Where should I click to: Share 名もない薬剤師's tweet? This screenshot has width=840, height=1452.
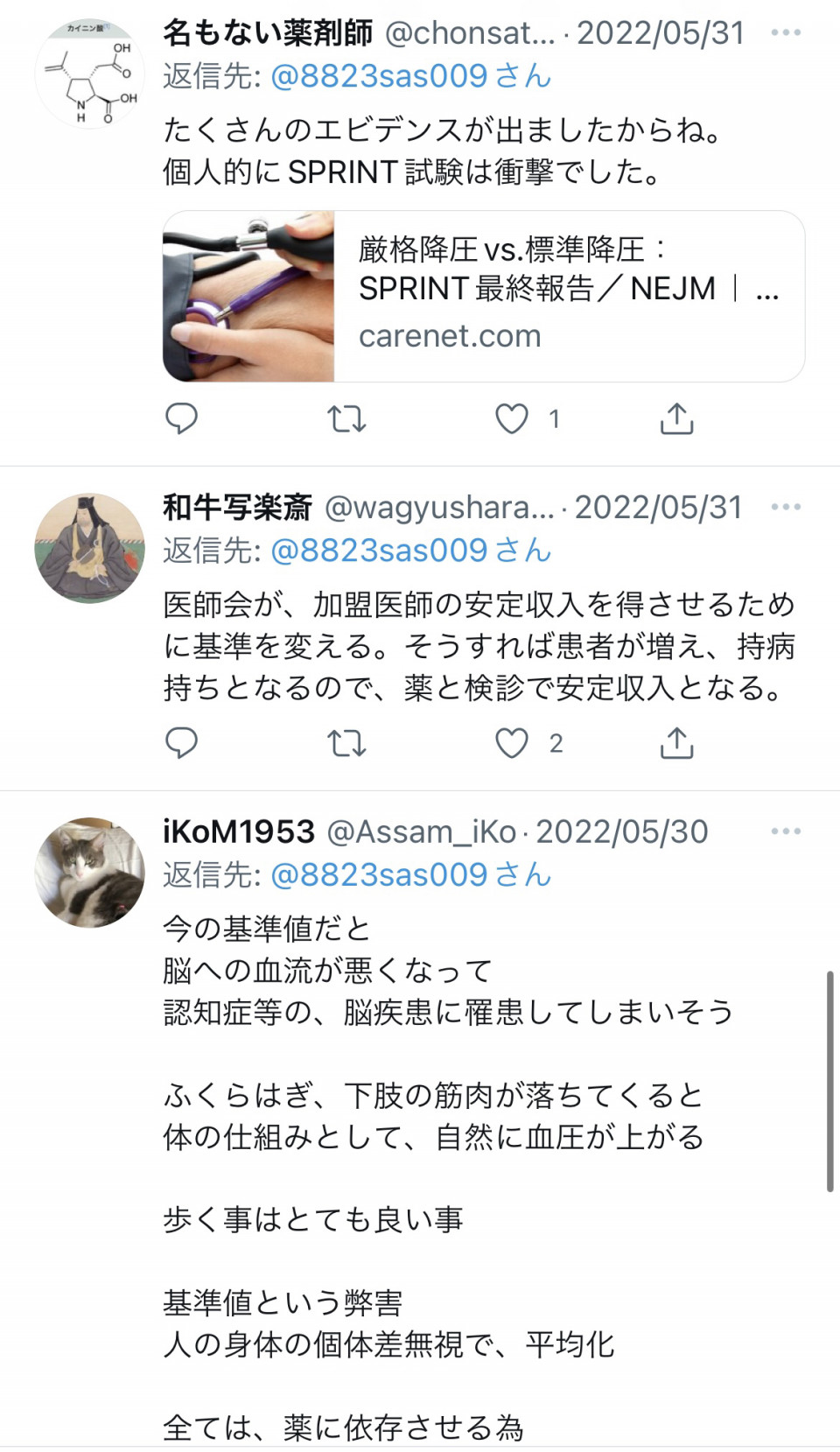676,419
